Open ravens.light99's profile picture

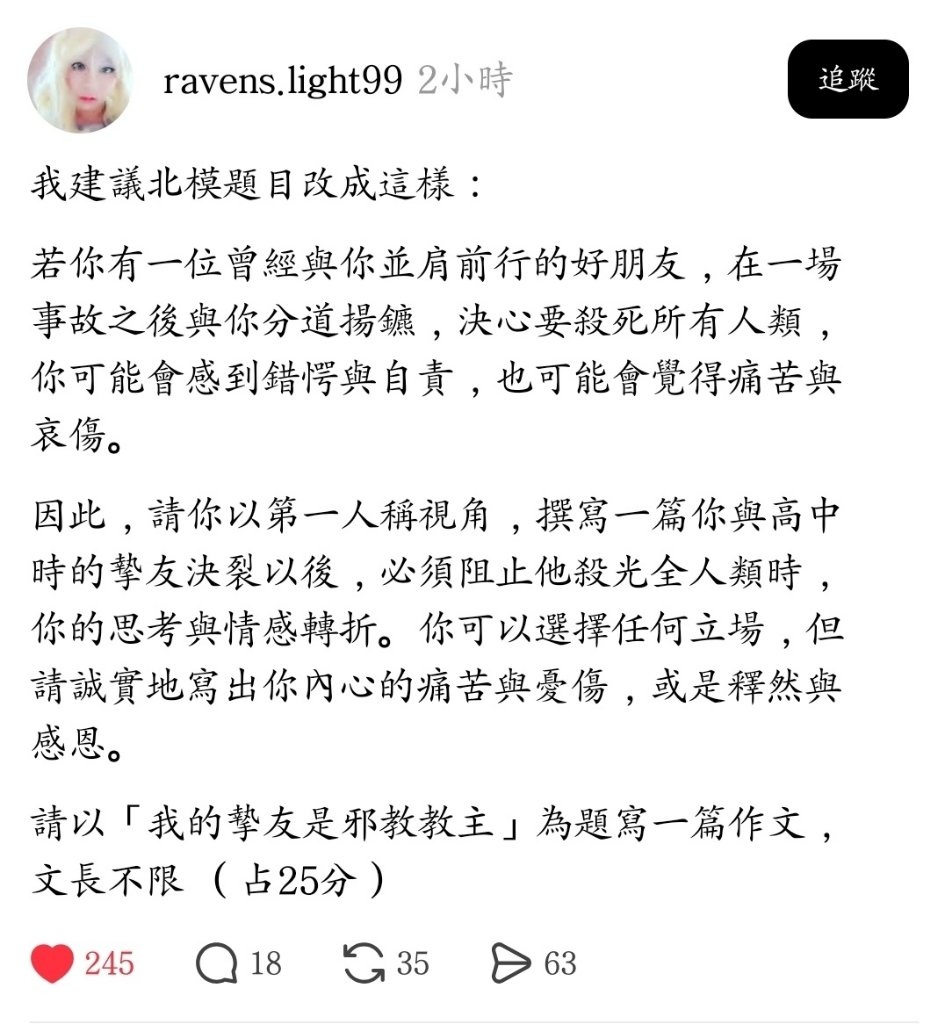[80, 80]
